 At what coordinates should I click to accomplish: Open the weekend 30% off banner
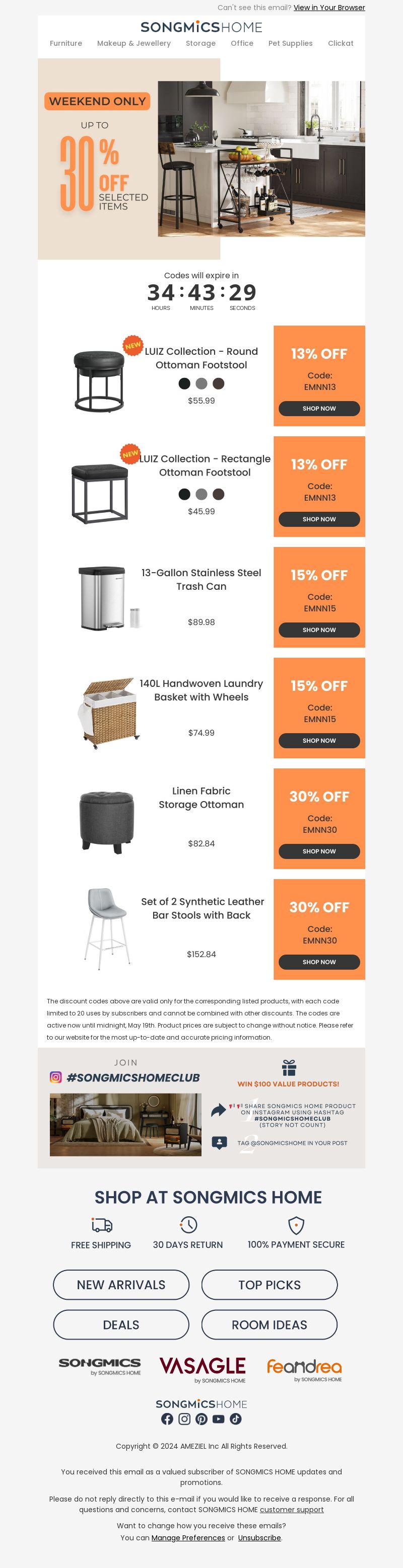pyautogui.click(x=201, y=159)
